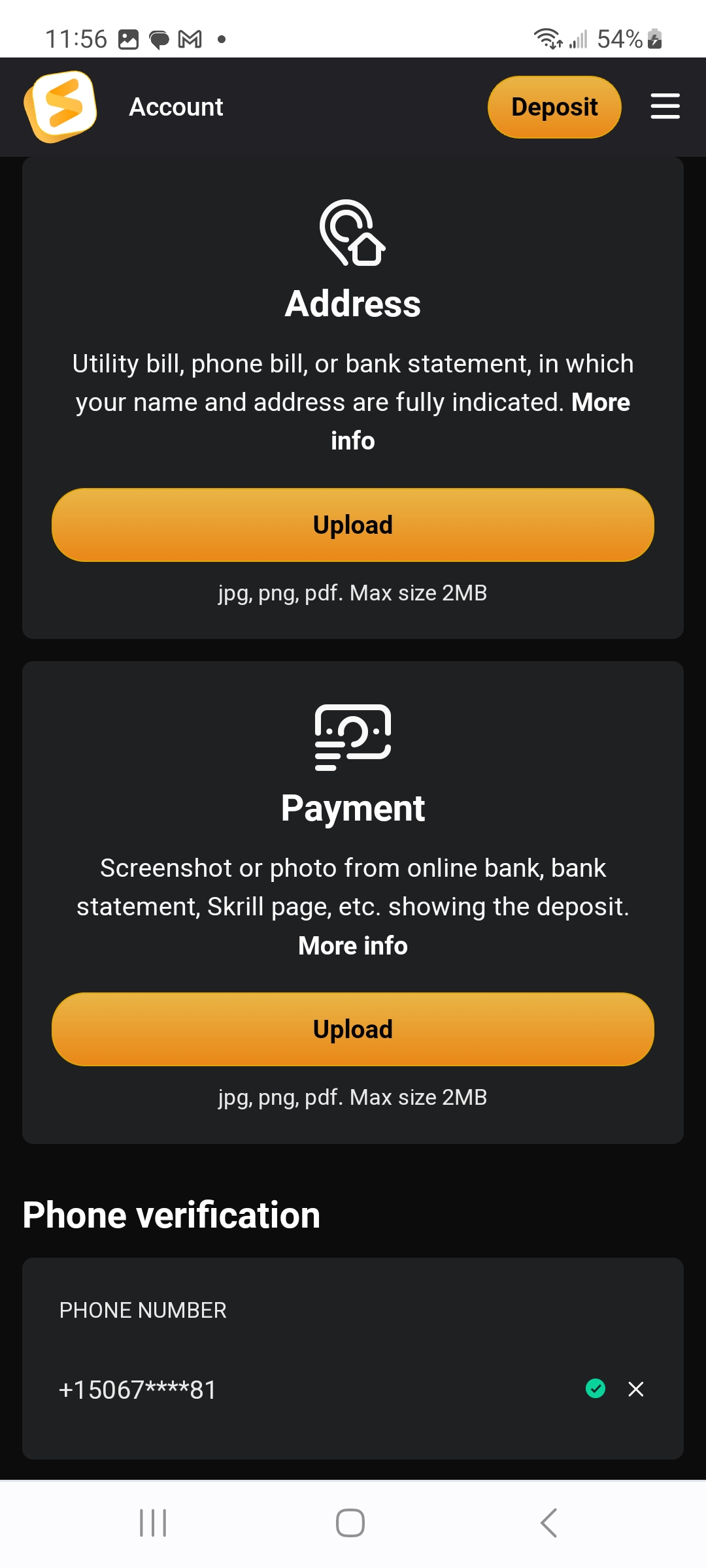Open More info for Payment proof
Screen dimensions: 706x1568
click(353, 945)
